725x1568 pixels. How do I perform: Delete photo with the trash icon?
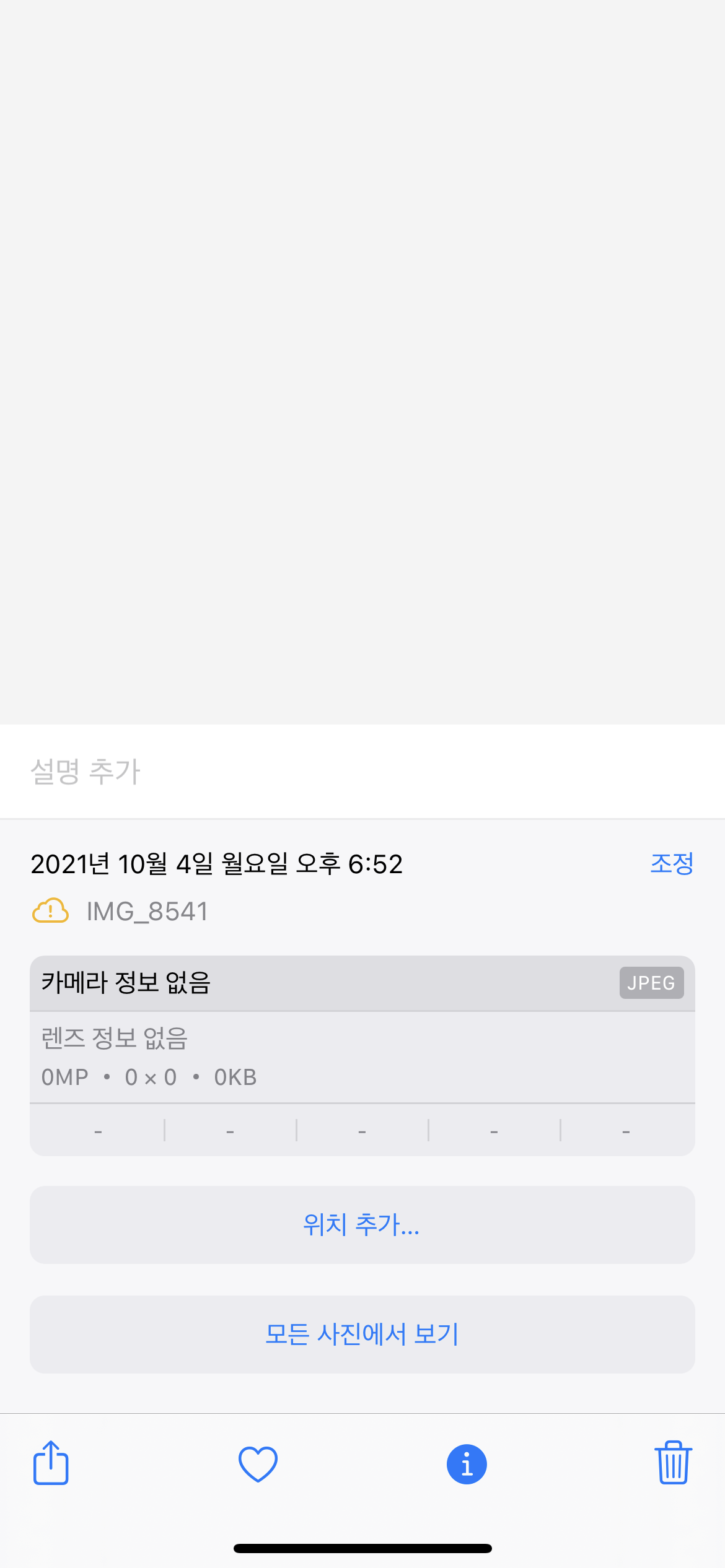point(673,1463)
